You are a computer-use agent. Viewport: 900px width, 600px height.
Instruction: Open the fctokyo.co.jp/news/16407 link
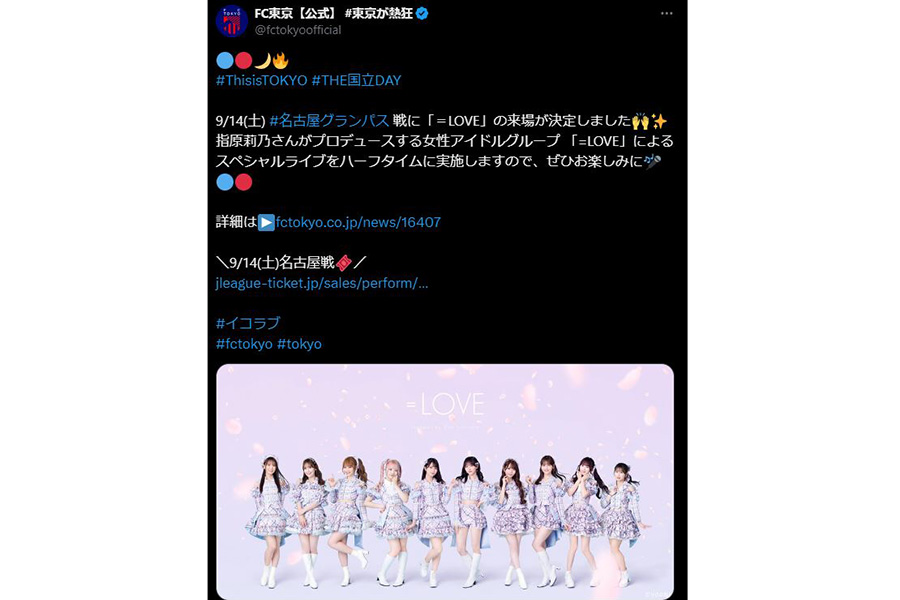tap(358, 222)
